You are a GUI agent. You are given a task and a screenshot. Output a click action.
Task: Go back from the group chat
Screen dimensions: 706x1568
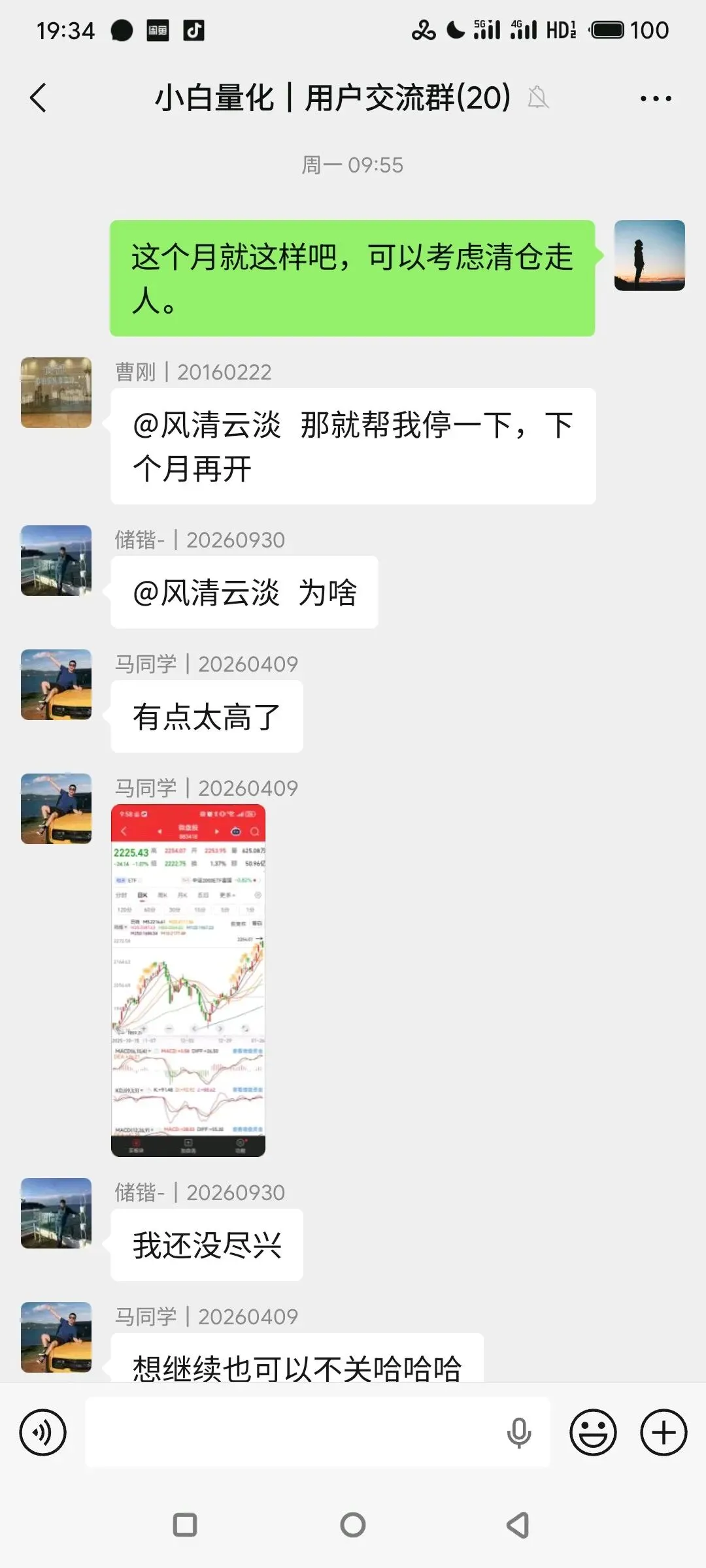pos(39,98)
